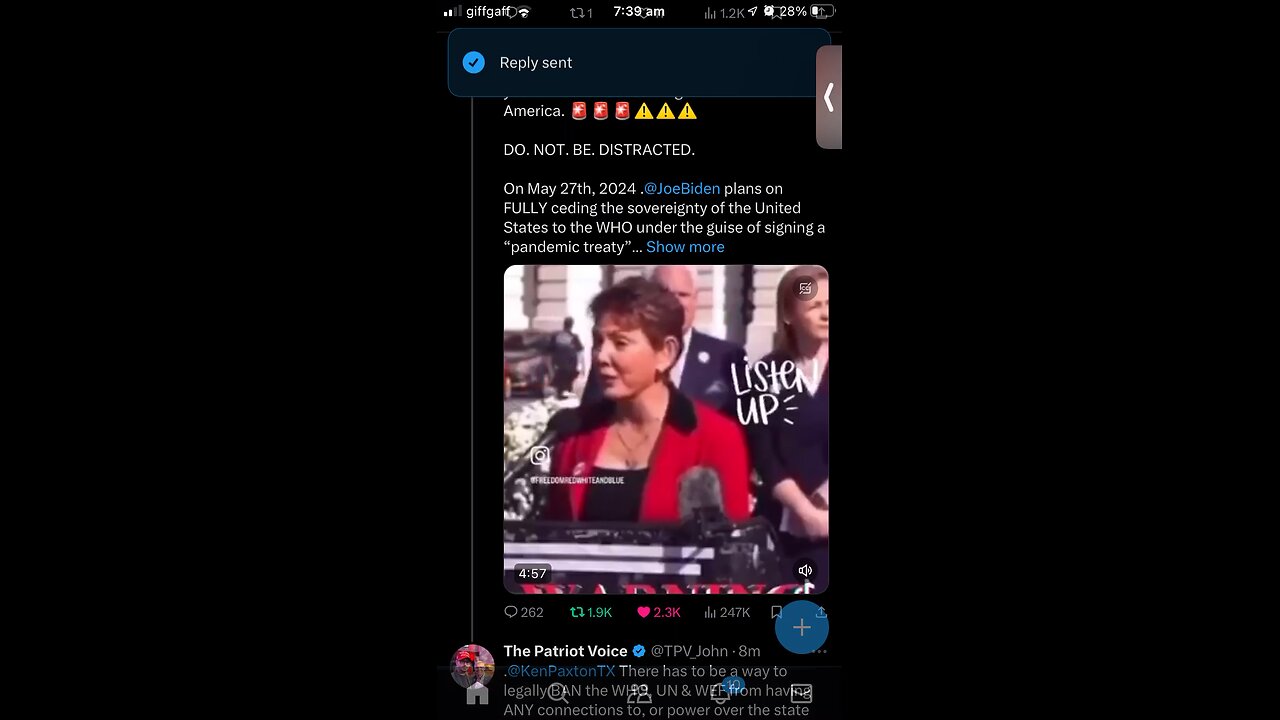Open the @JoeBiden mention link

(x=681, y=188)
